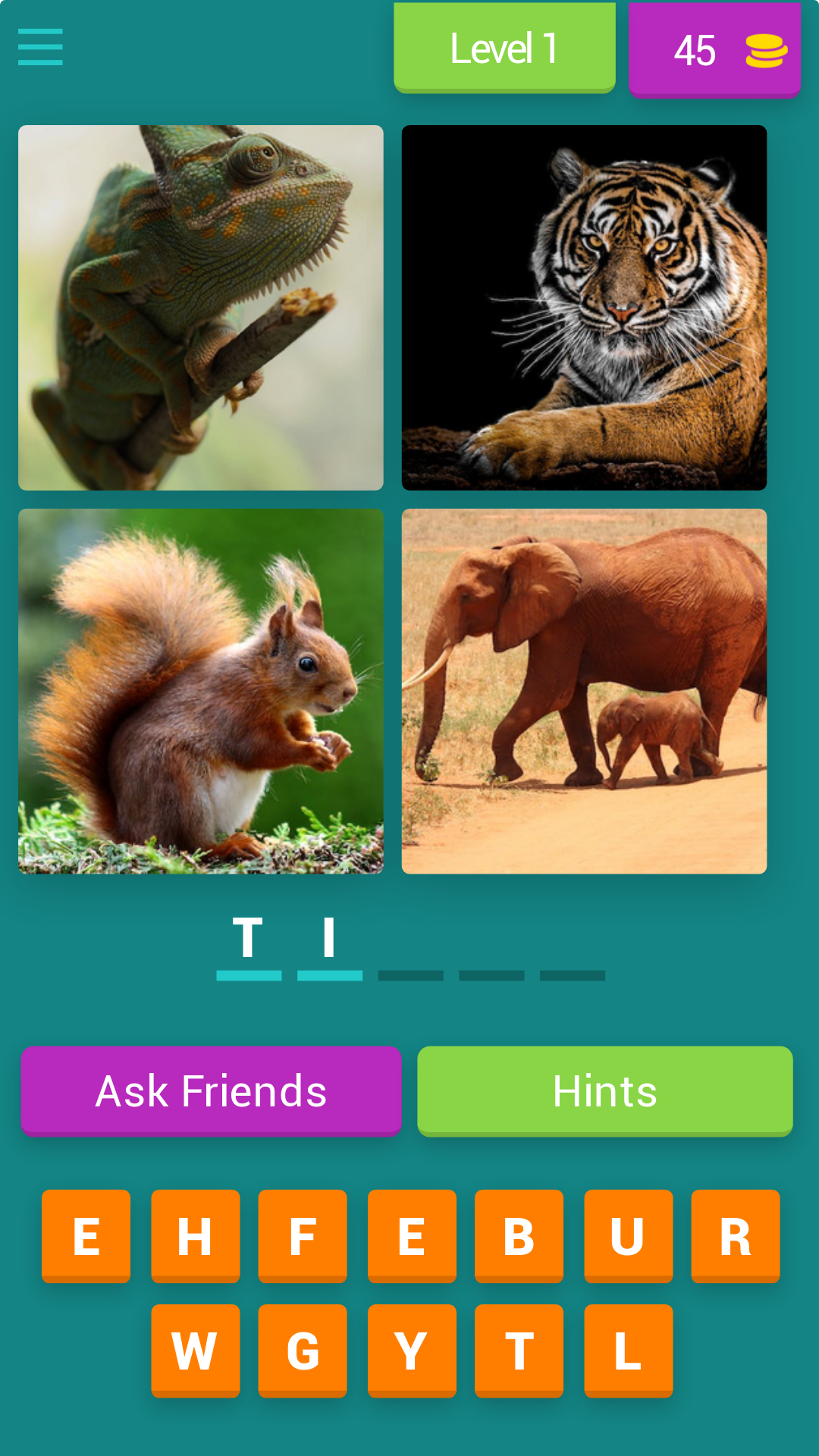Remove the letter I from the answer

[329, 940]
